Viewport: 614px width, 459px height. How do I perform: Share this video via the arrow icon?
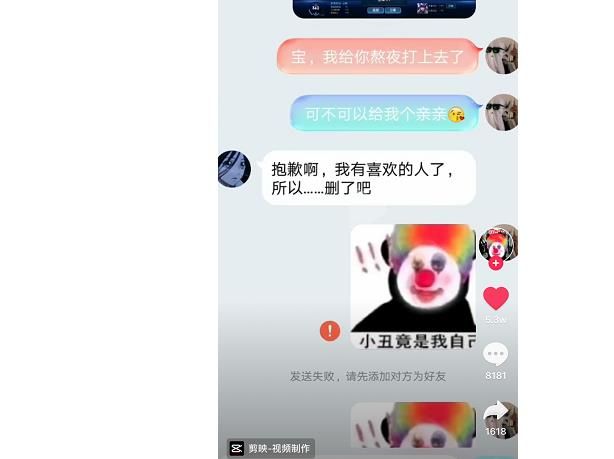coord(496,412)
